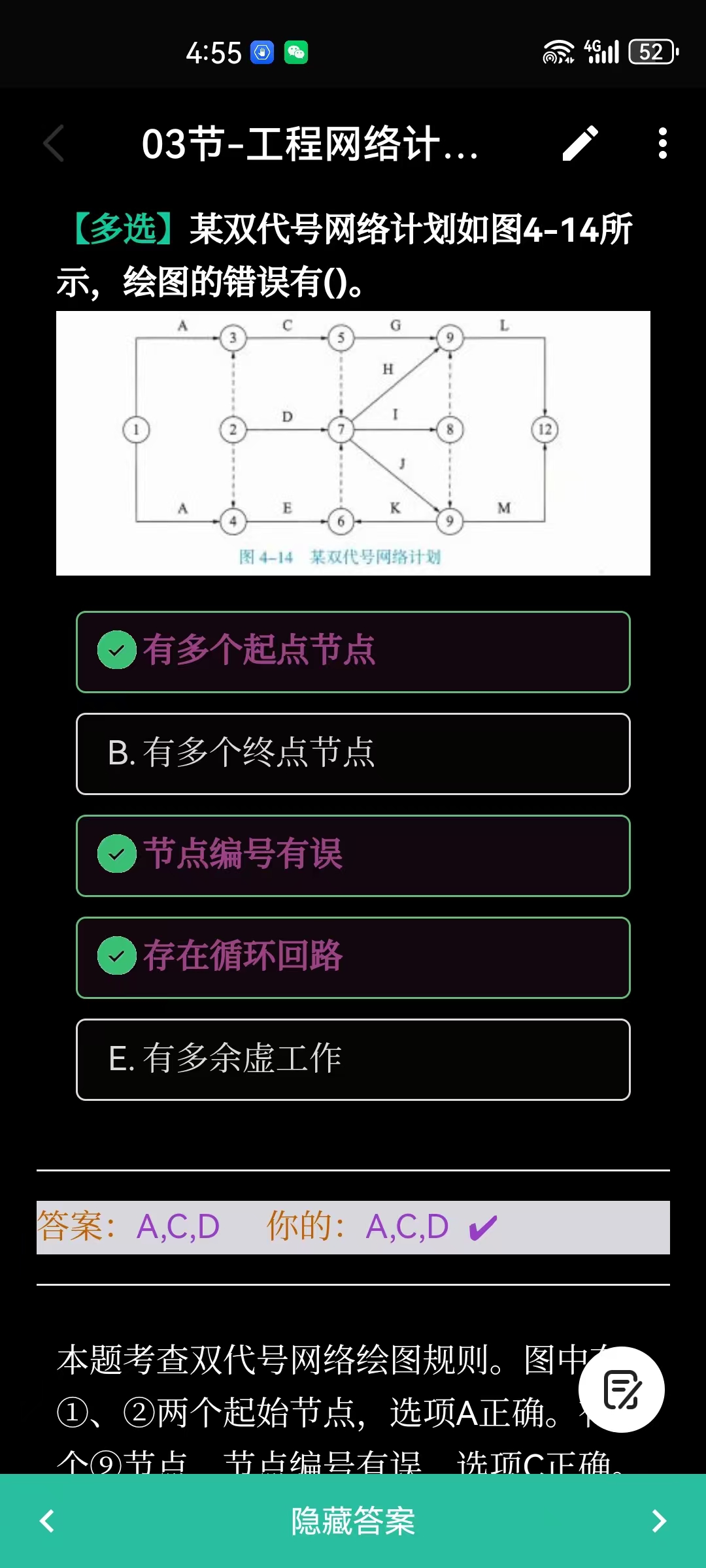Go to the next question
Viewport: 706px width, 1568px height.
point(659,1521)
